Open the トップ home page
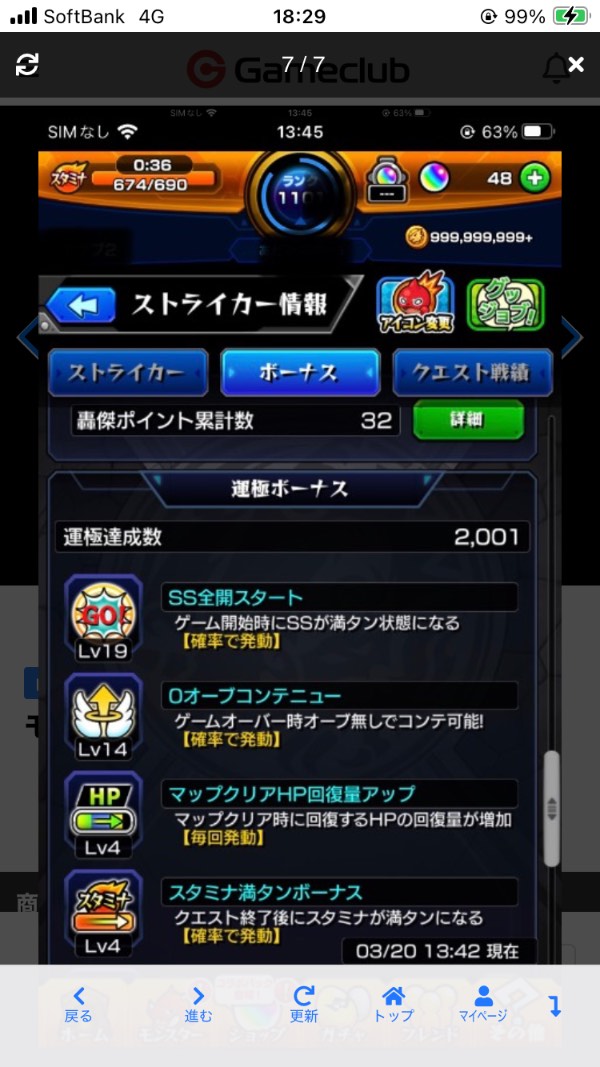 point(393,1004)
